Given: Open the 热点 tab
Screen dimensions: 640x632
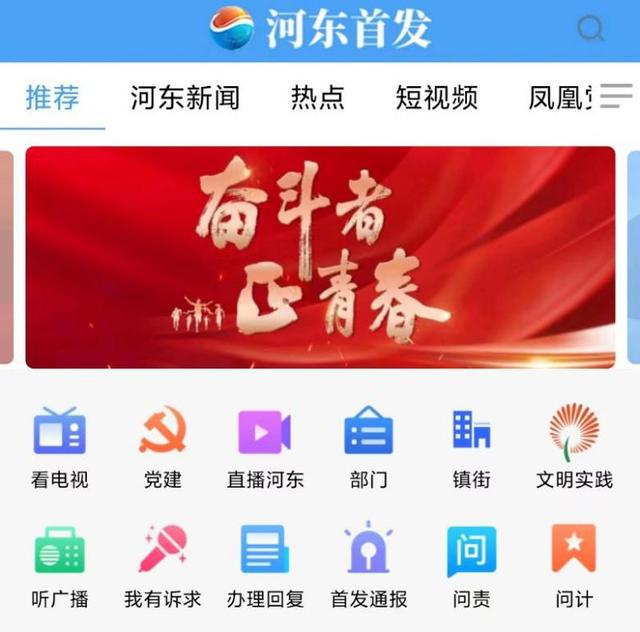Looking at the screenshot, I should (x=317, y=97).
